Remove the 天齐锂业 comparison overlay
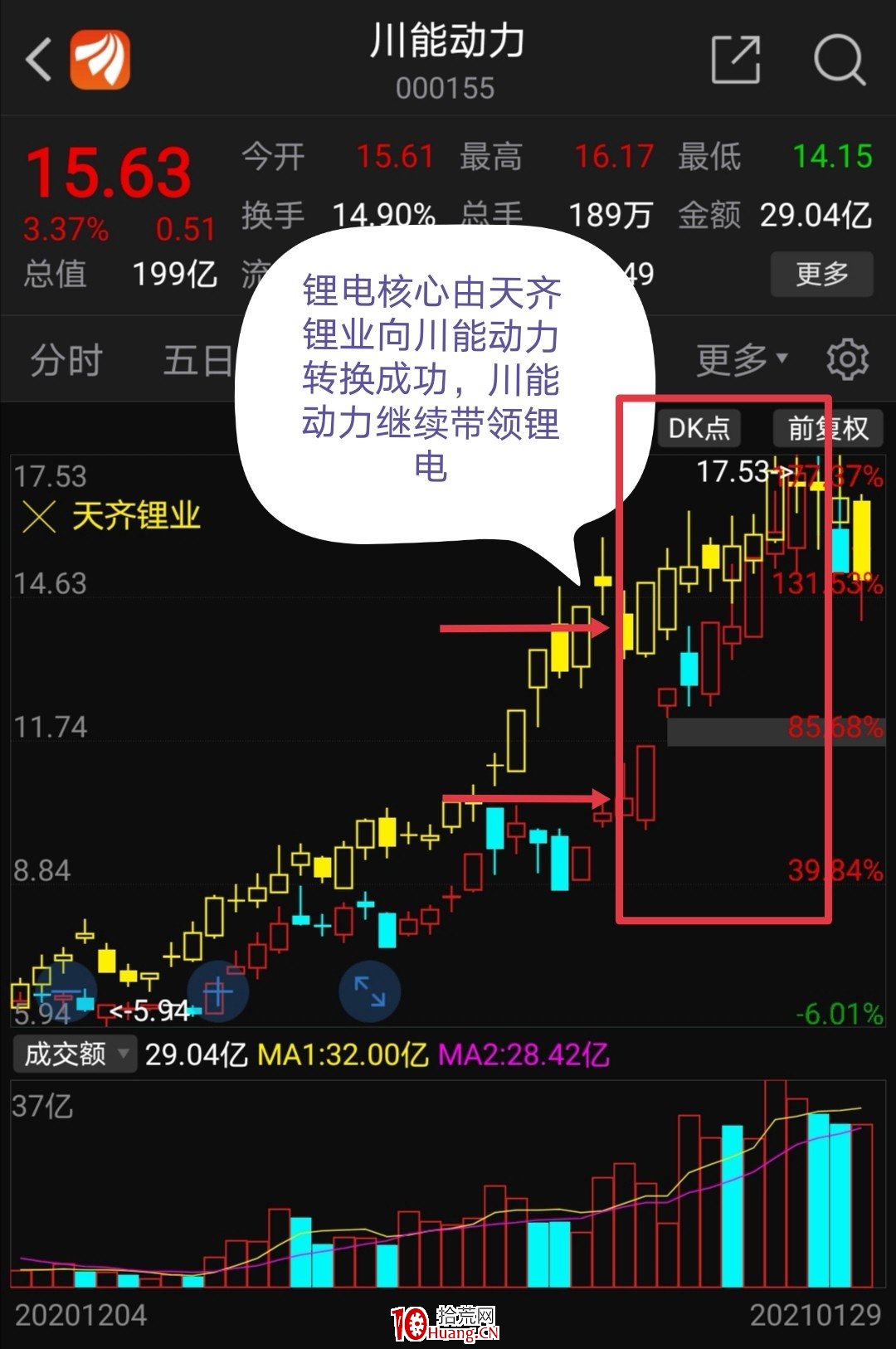The height and width of the screenshot is (1349, 896). [x=38, y=517]
